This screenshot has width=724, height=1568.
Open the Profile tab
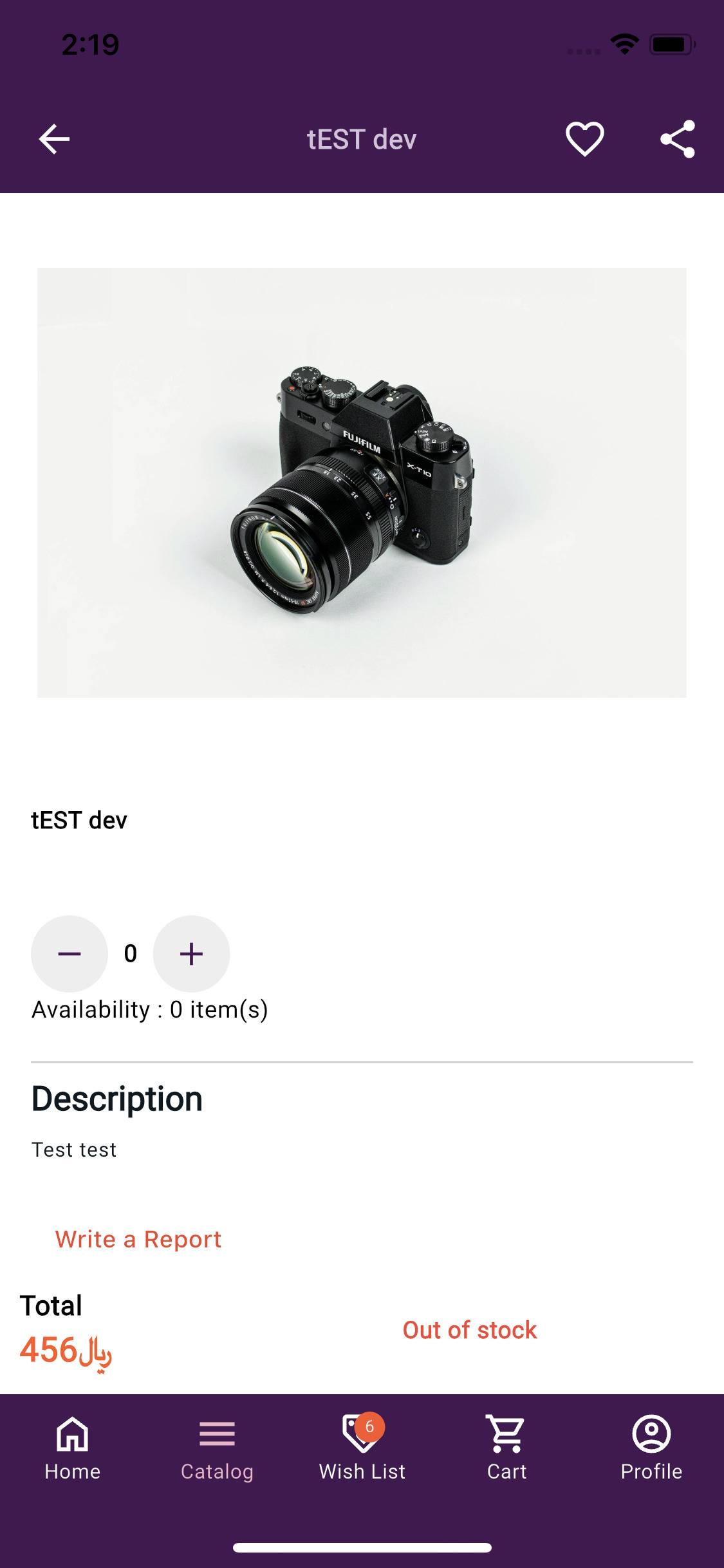(x=651, y=1448)
